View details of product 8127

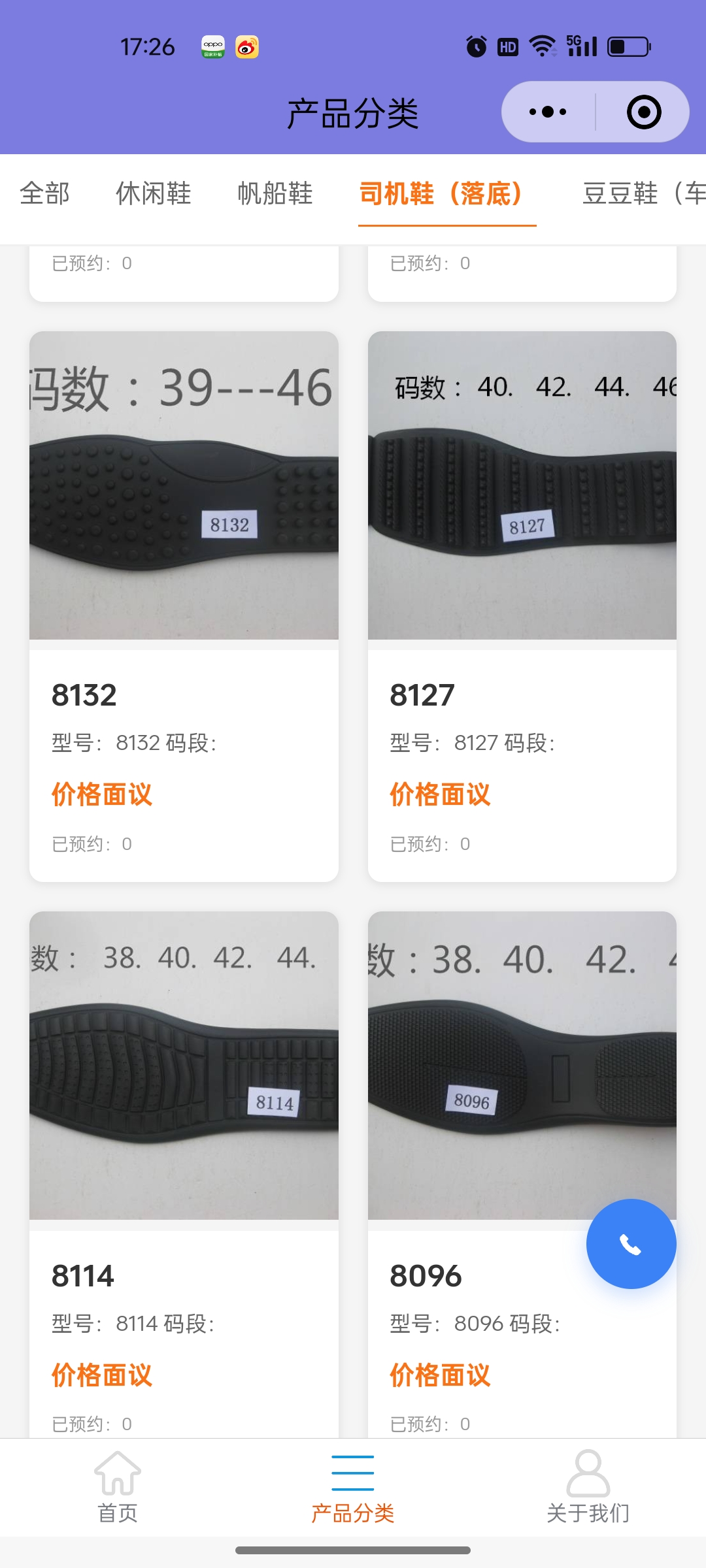pyautogui.click(x=522, y=606)
